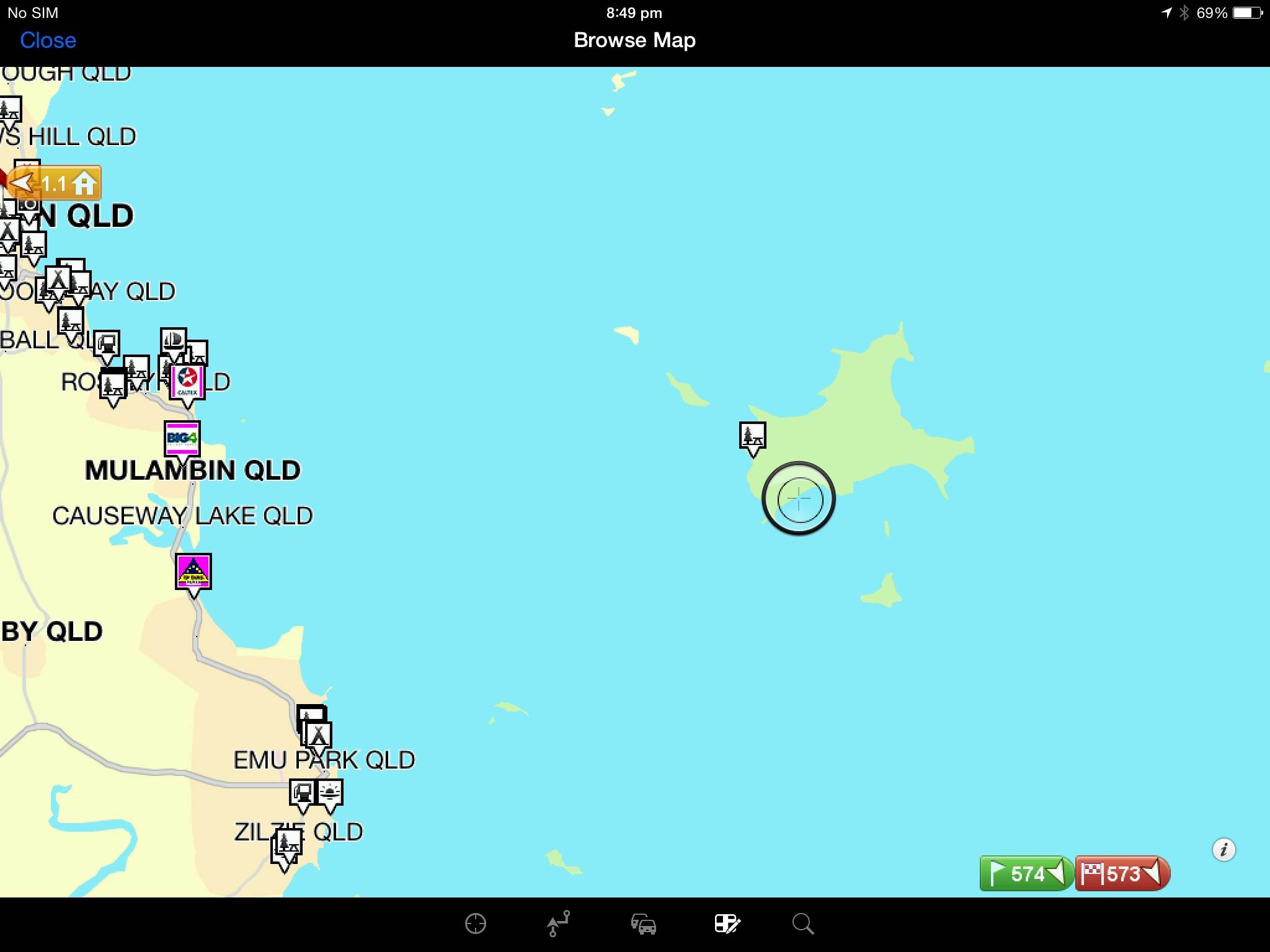This screenshot has height=952, width=1270.
Task: Select the lookout sunrise marker near Emu Park
Action: pos(329,793)
